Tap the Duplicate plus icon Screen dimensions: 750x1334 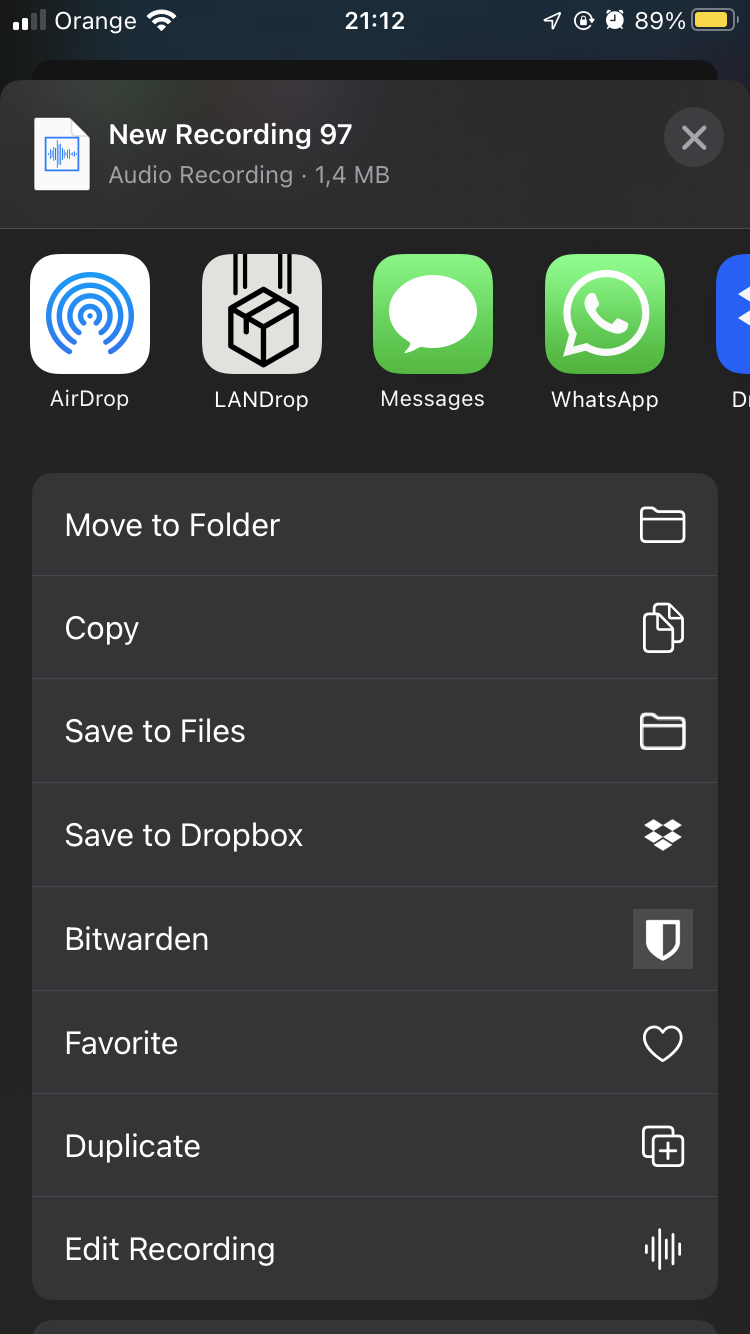[662, 1145]
